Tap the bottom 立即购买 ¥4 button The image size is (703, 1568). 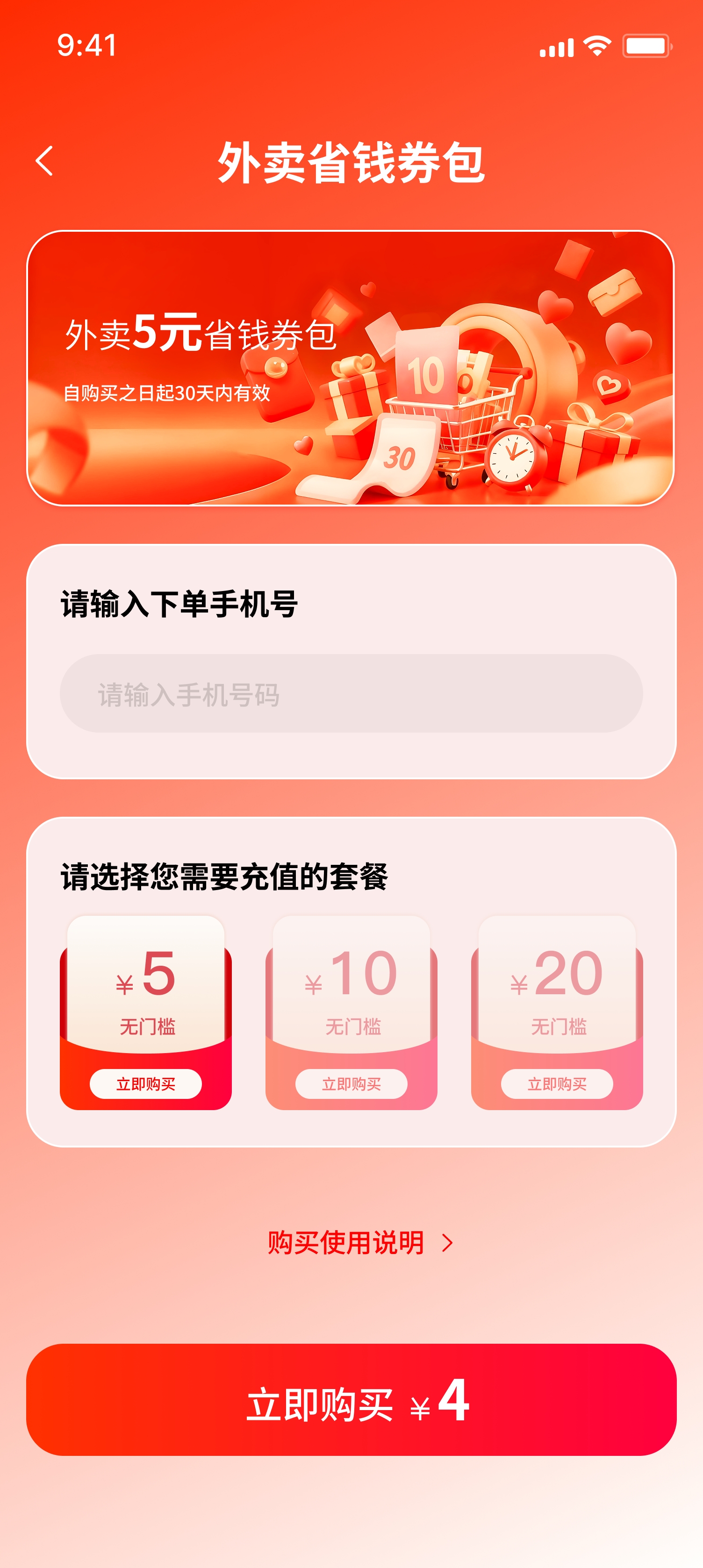pos(351,1400)
